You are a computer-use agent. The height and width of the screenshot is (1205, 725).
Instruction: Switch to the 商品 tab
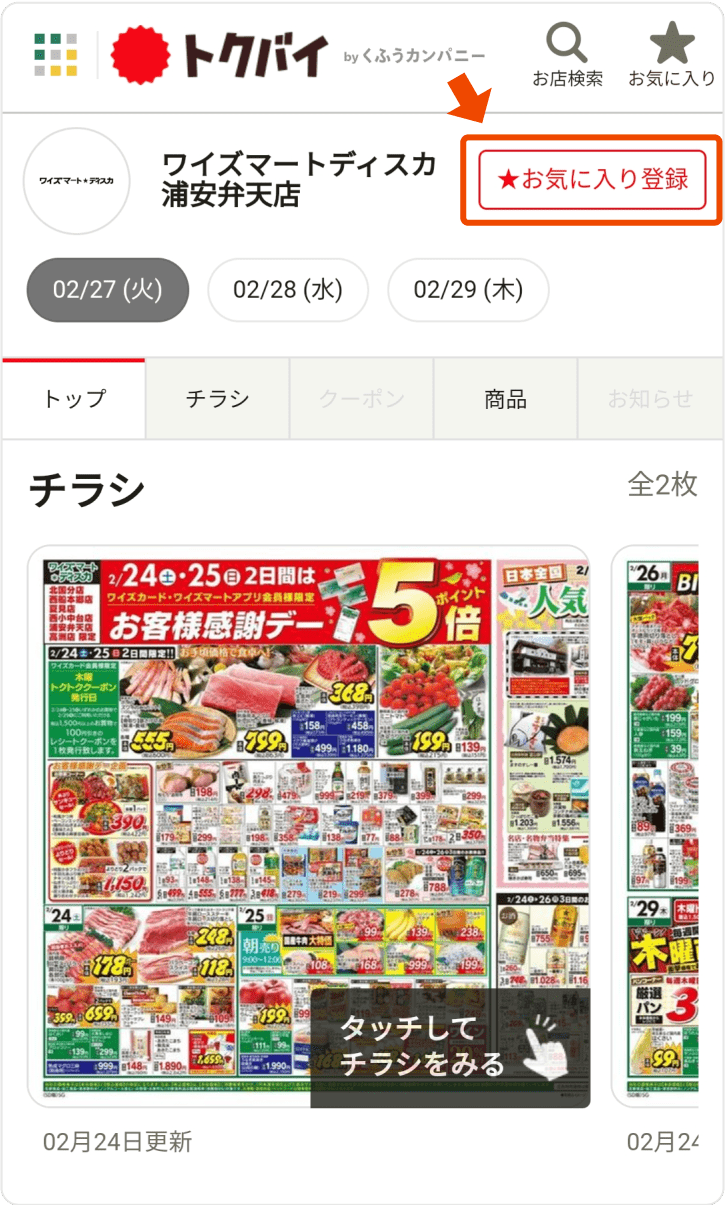(505, 399)
